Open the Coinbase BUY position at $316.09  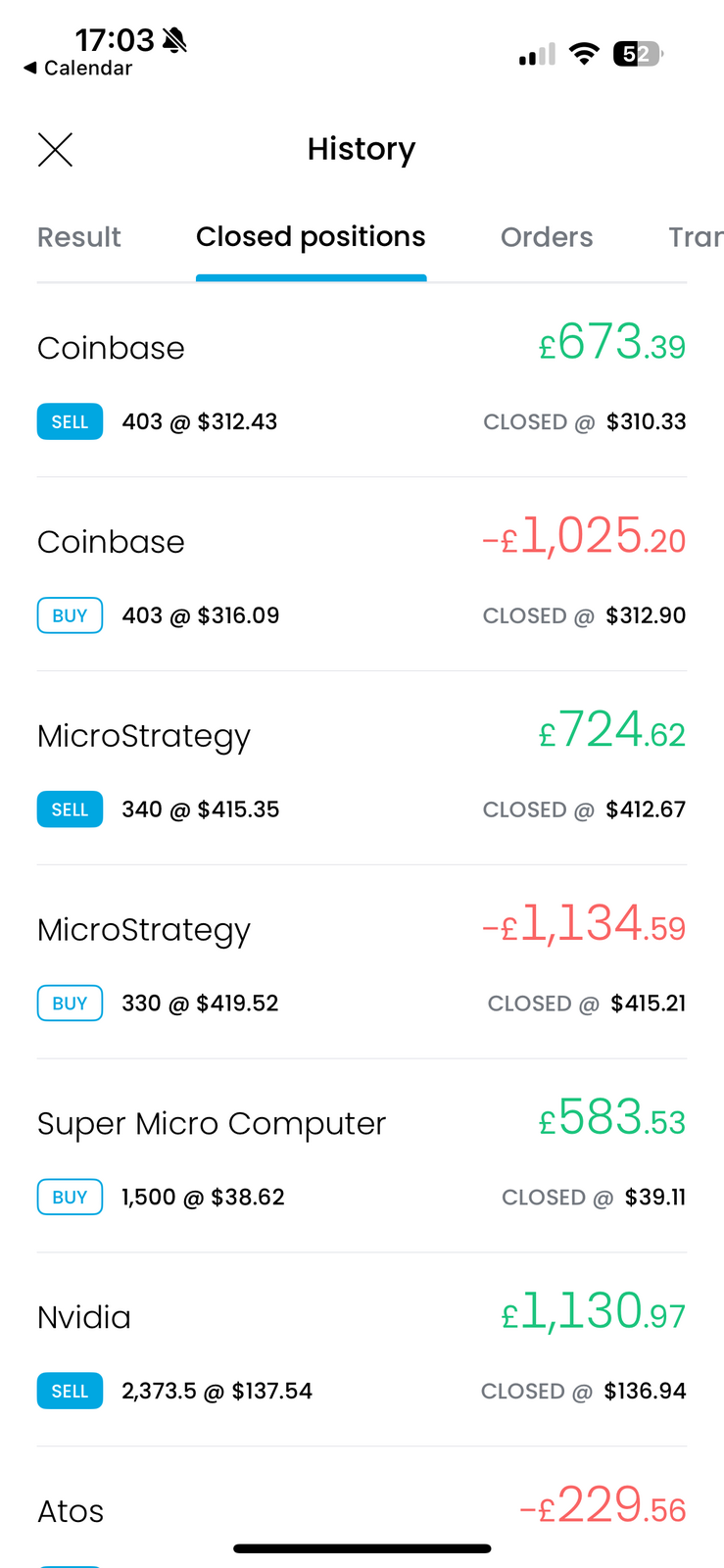[362, 576]
